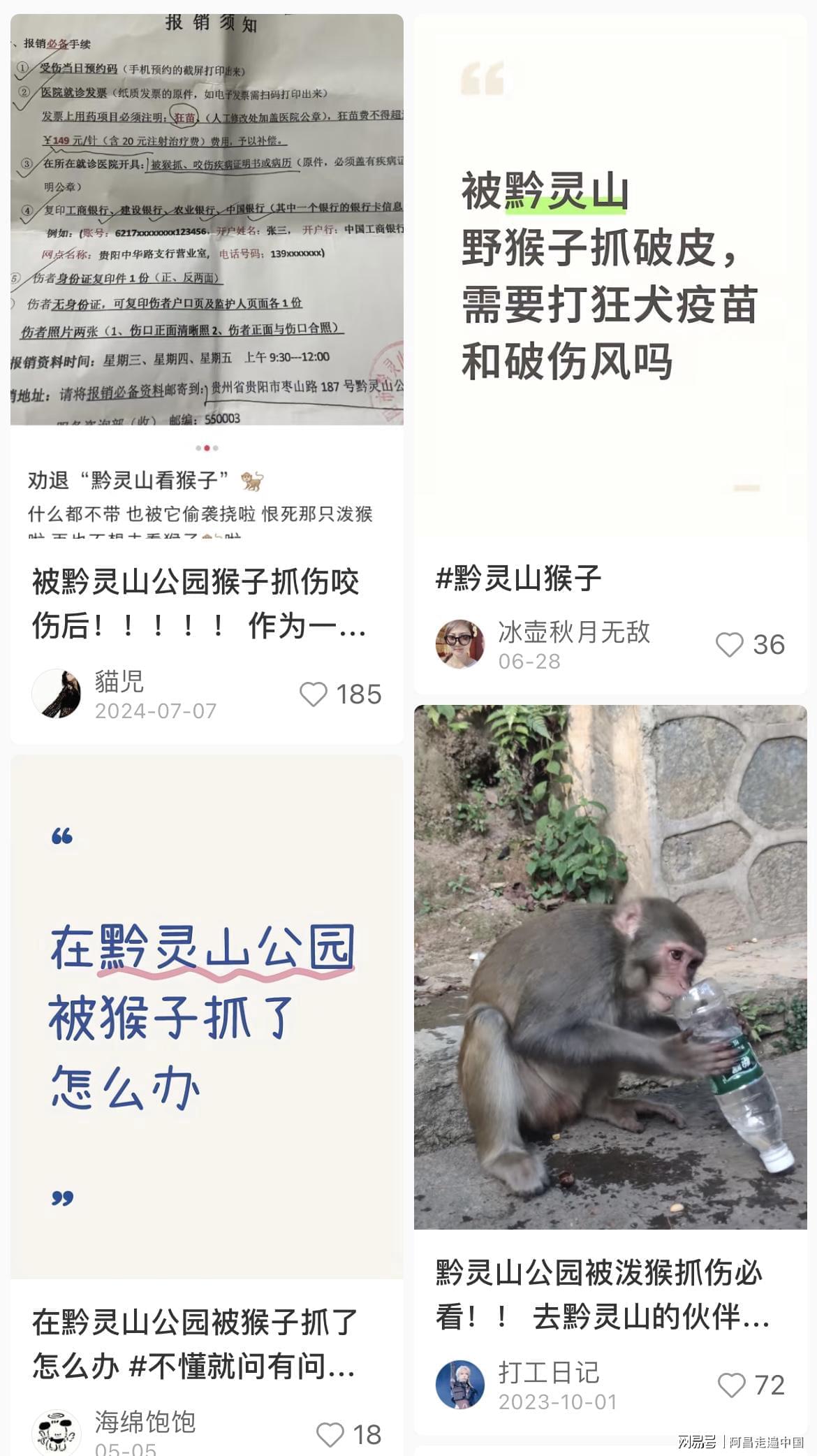Open the monkey with water bottle post
The width and height of the screenshot is (817, 1456).
610,967
